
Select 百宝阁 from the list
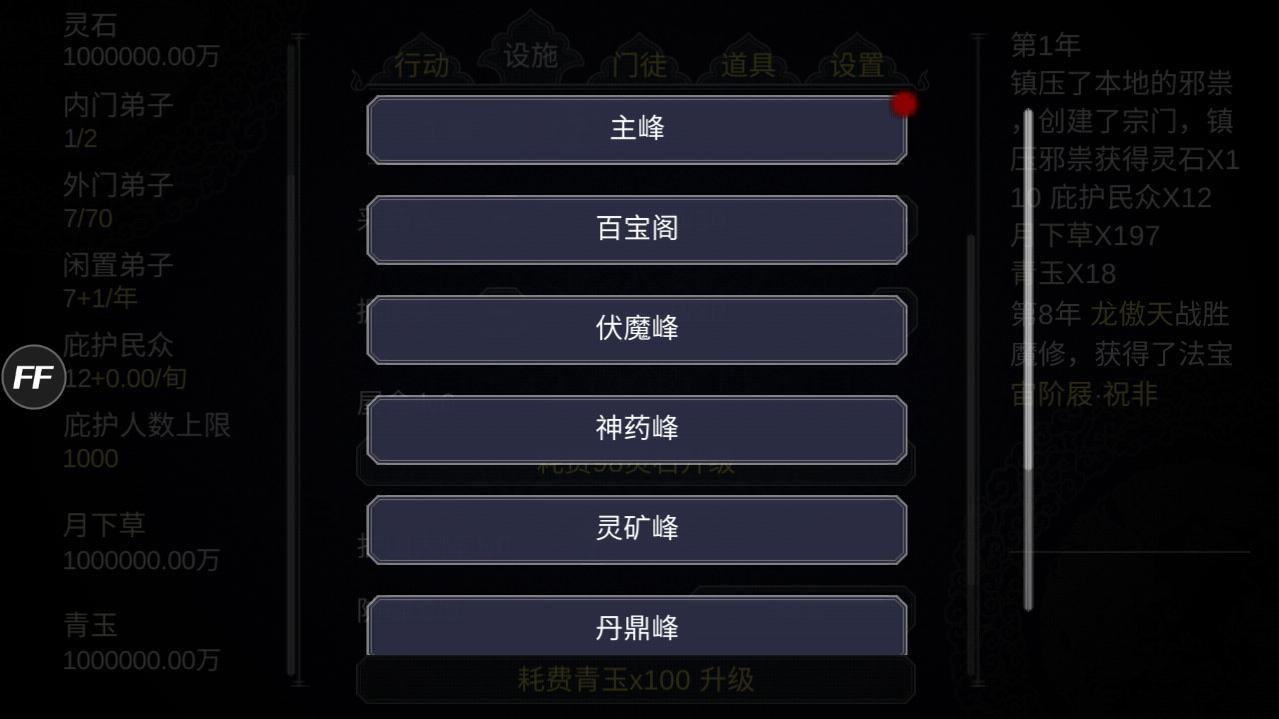pos(636,229)
